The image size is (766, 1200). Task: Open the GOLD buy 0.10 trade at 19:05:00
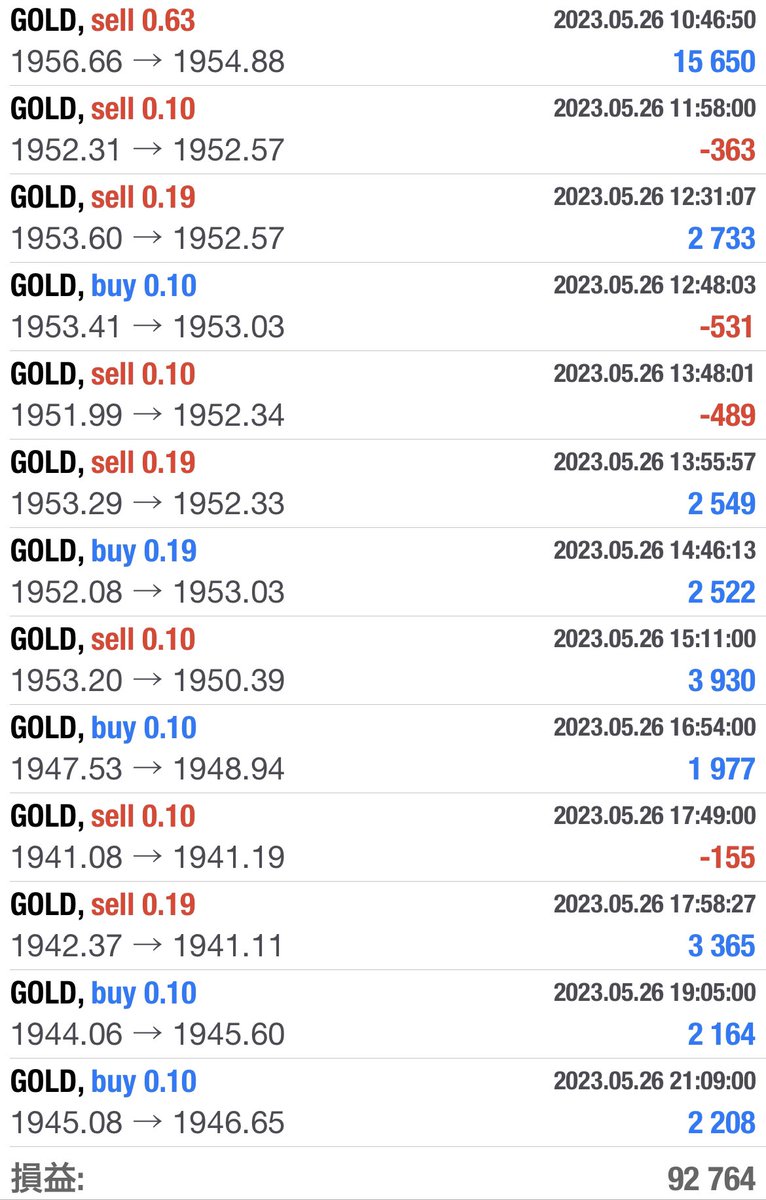pyautogui.click(x=383, y=1014)
